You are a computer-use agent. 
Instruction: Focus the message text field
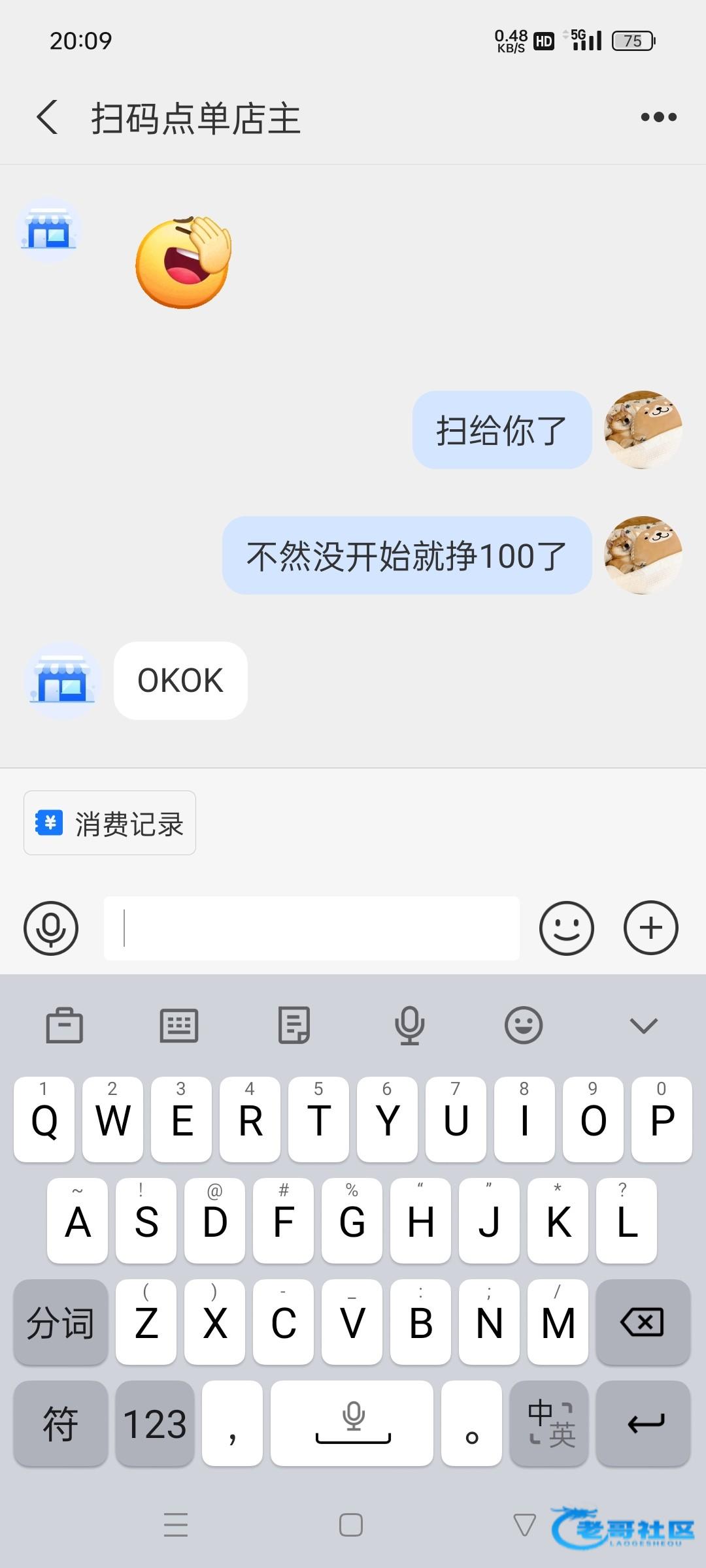pyautogui.click(x=311, y=928)
